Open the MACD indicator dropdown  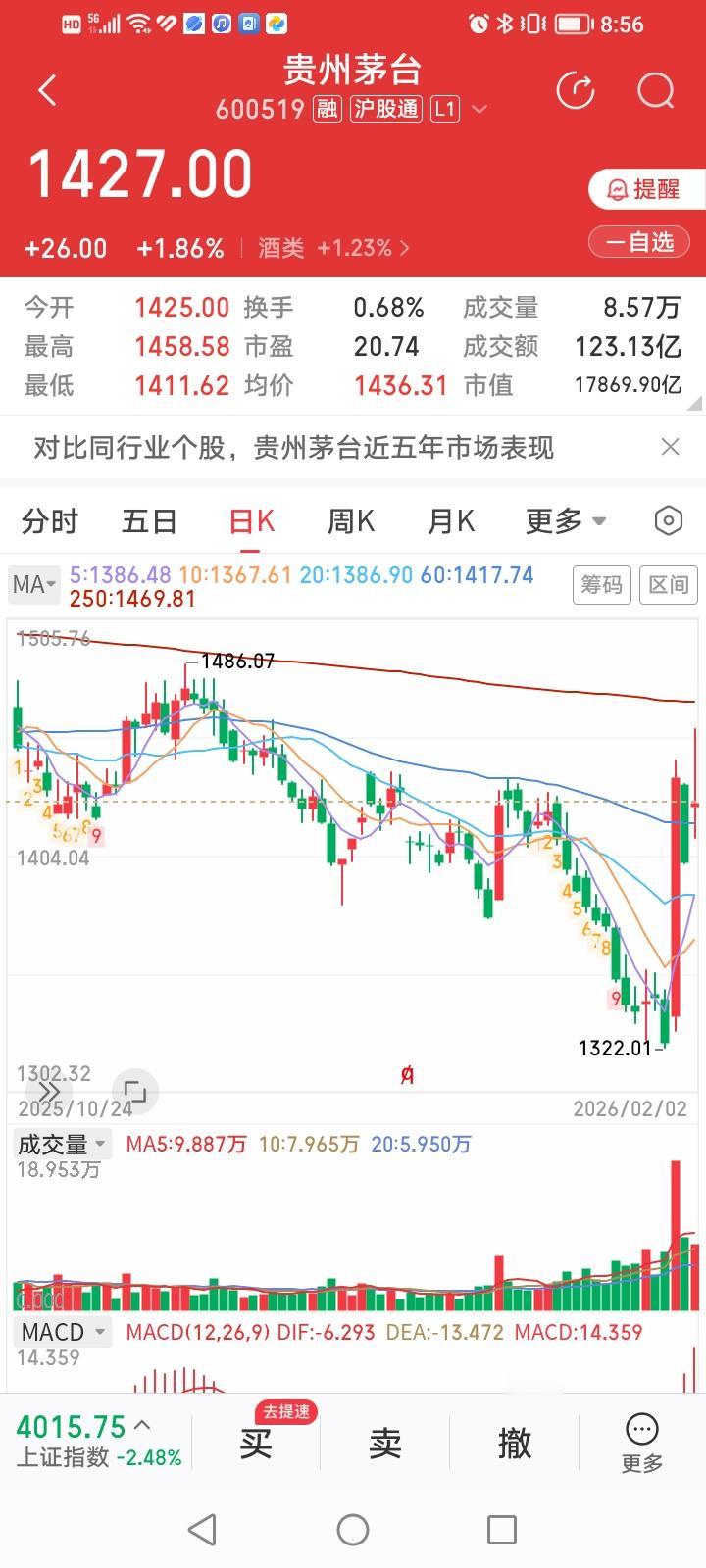pyautogui.click(x=61, y=1332)
